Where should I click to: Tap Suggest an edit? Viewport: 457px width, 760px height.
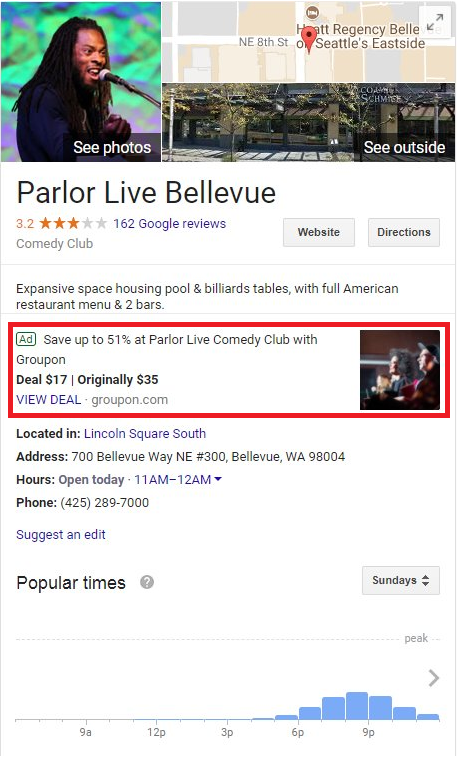(61, 535)
